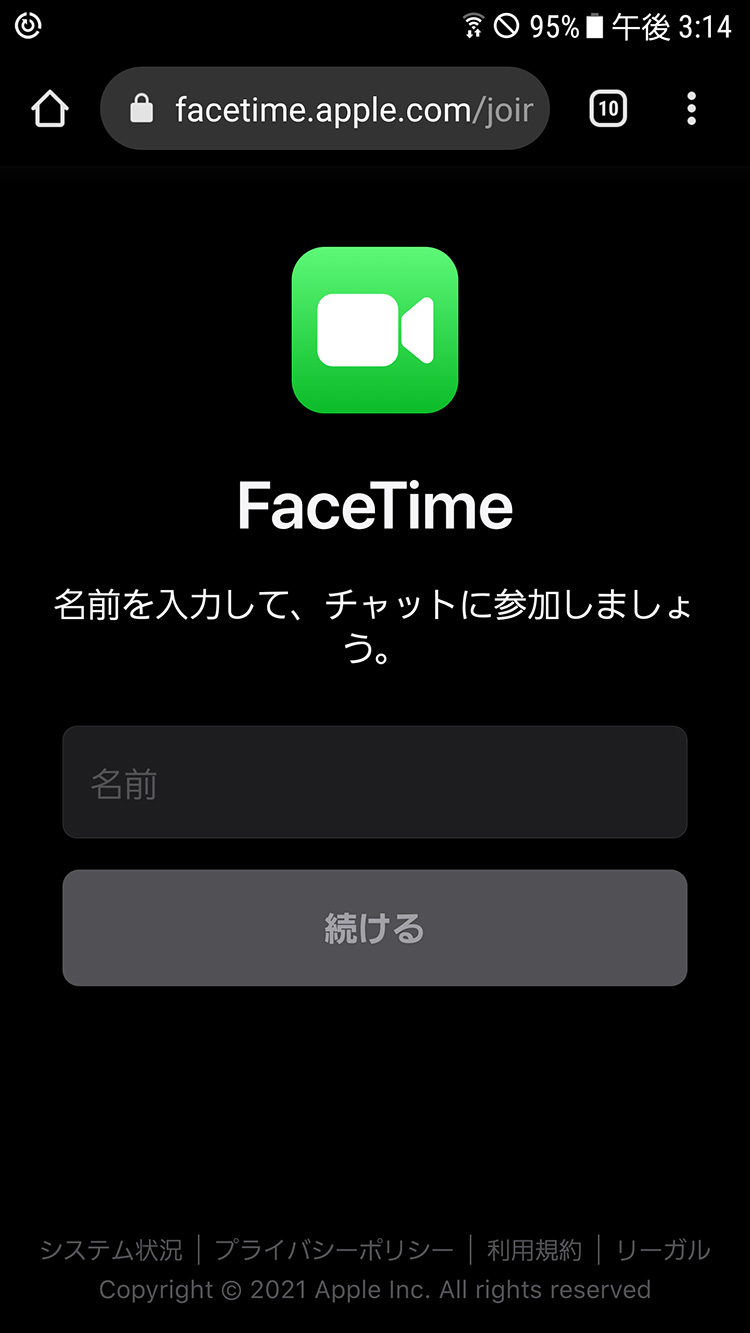
Task: Focus the 名前 name input field
Action: tap(374, 783)
